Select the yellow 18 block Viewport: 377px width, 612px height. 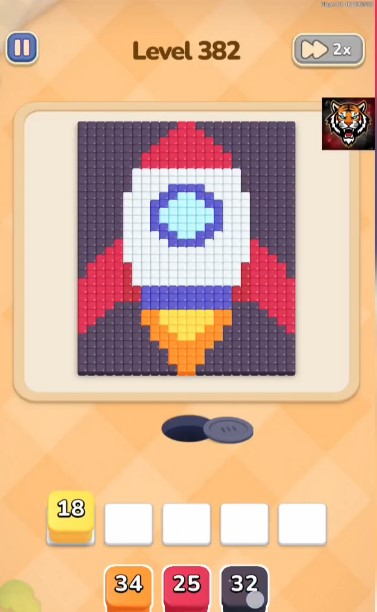coord(71,517)
